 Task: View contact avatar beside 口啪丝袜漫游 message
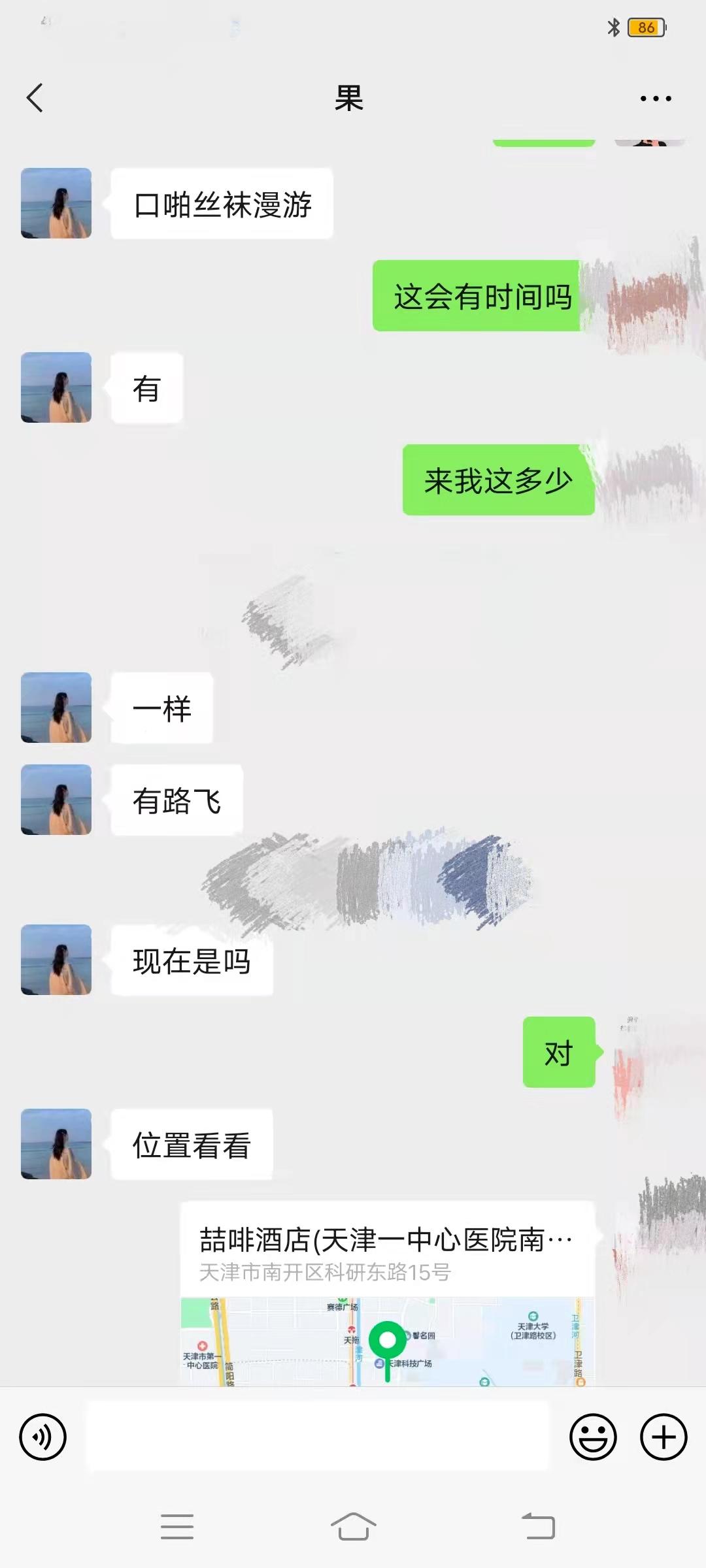pos(56,203)
